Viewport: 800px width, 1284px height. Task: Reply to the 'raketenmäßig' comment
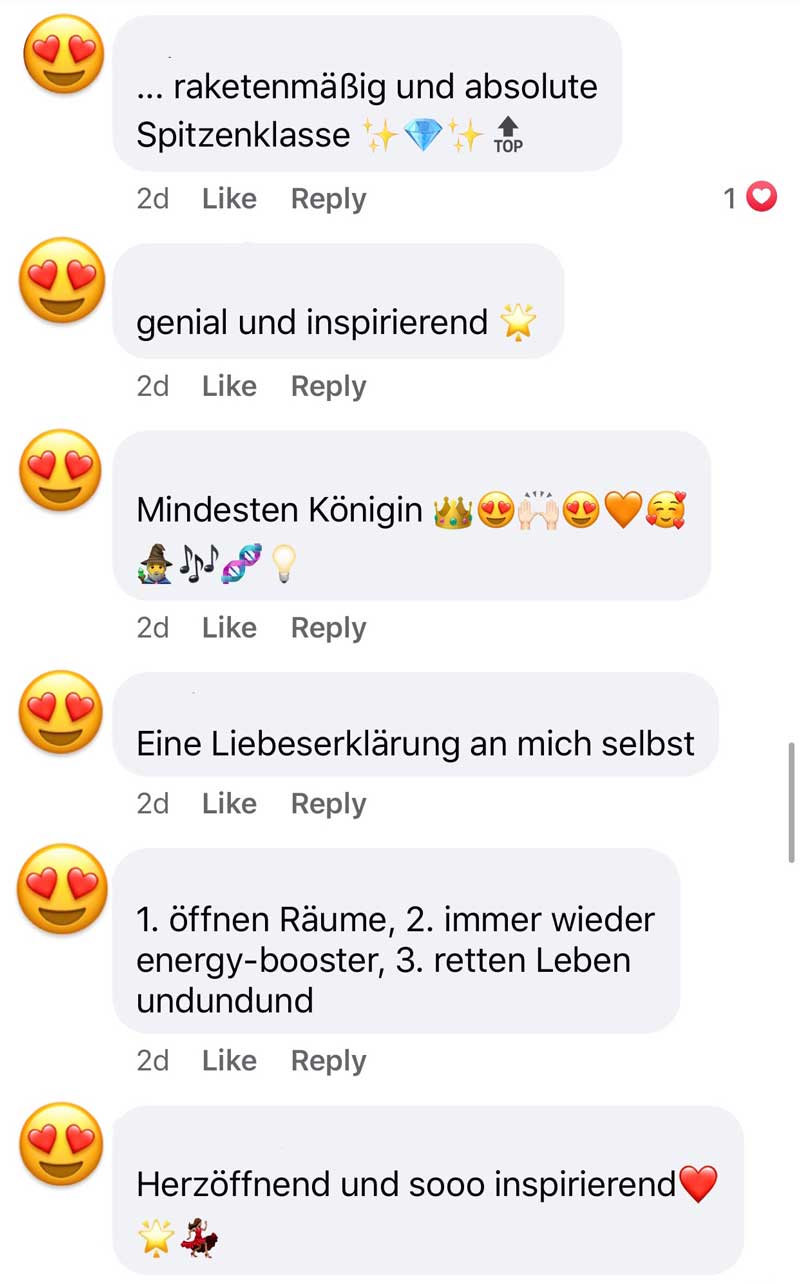click(328, 199)
